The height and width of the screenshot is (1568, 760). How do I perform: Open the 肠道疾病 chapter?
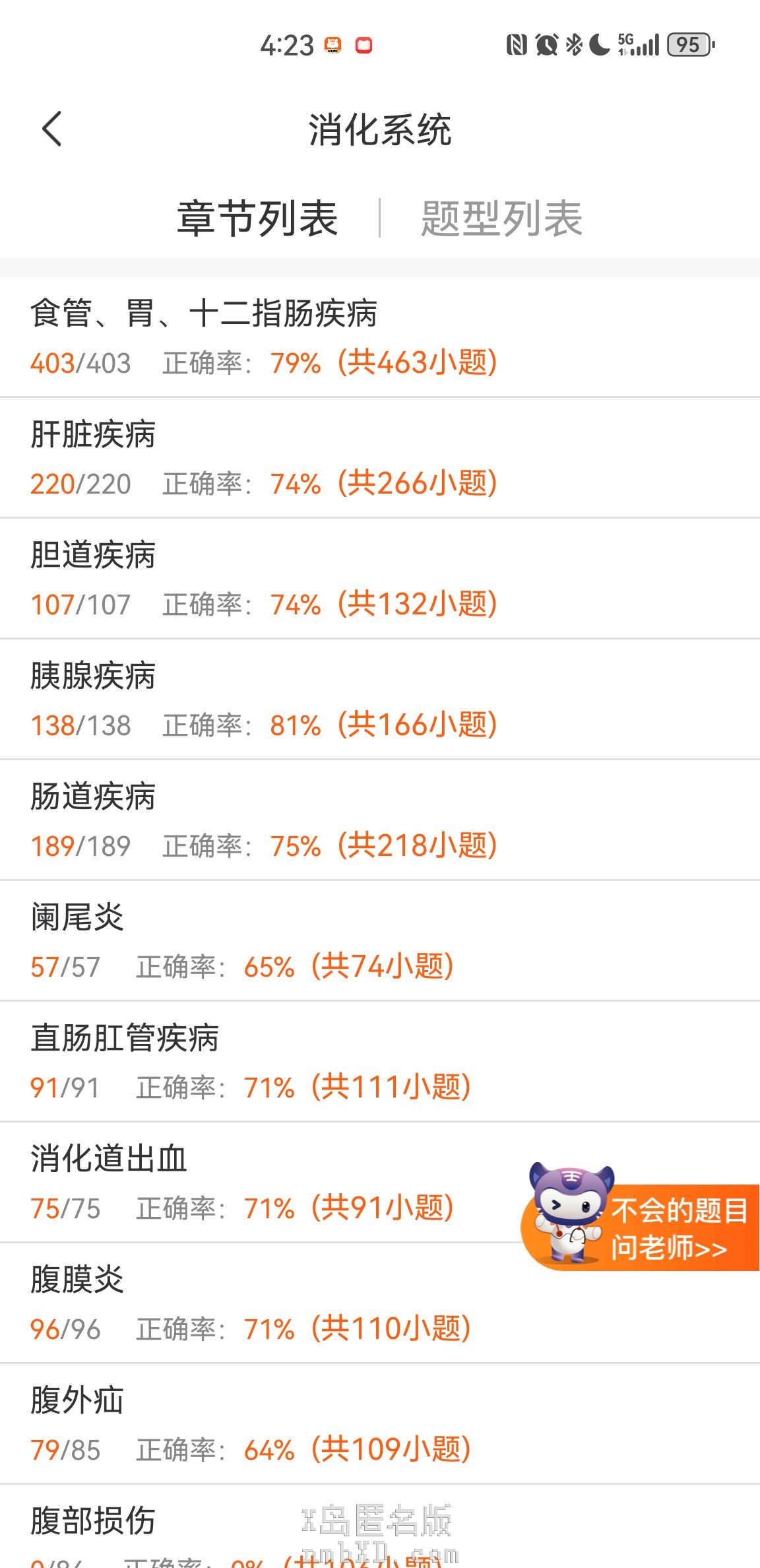point(264,820)
